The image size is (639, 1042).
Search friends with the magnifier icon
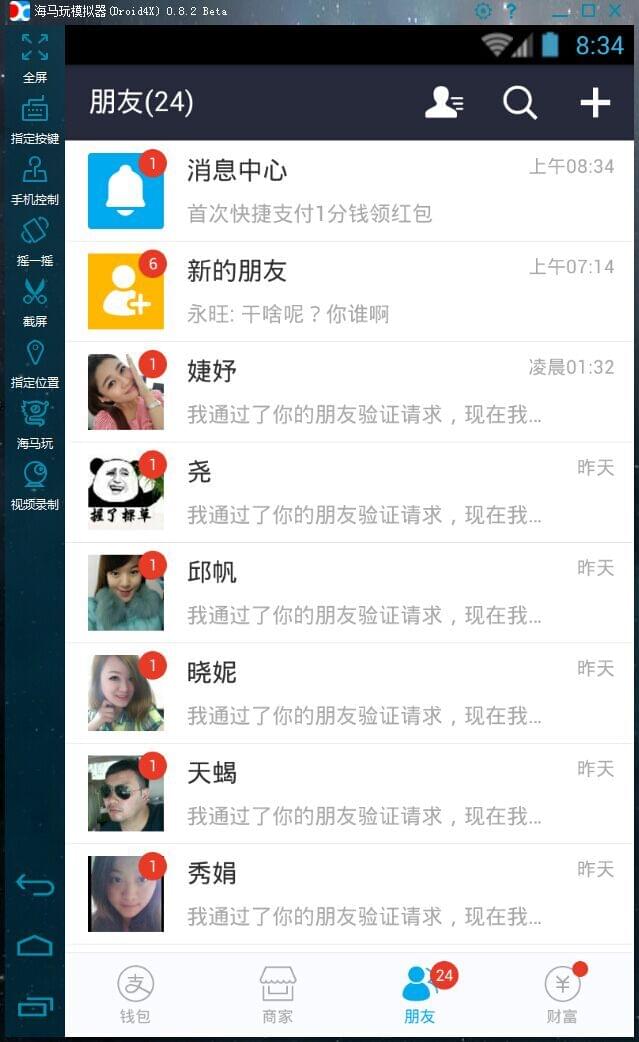click(x=519, y=102)
